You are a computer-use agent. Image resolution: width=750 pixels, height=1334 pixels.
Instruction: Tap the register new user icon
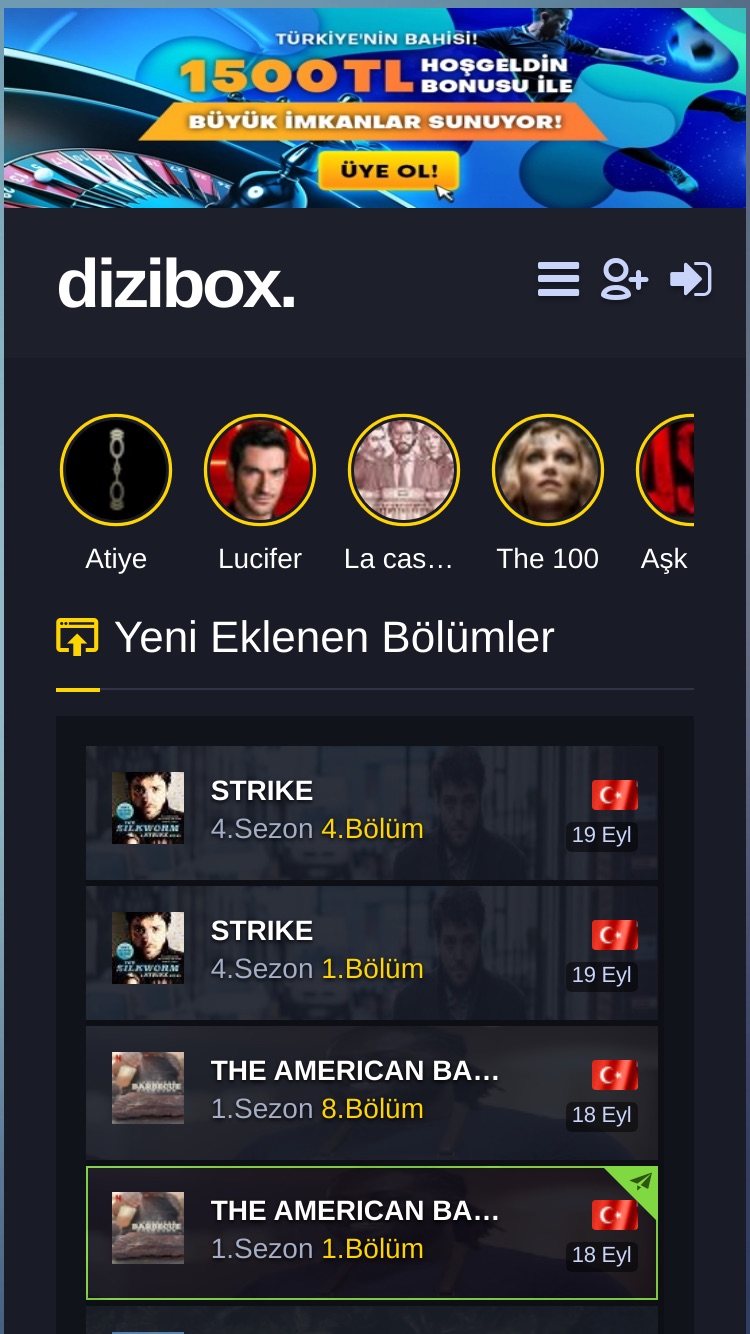(x=624, y=279)
